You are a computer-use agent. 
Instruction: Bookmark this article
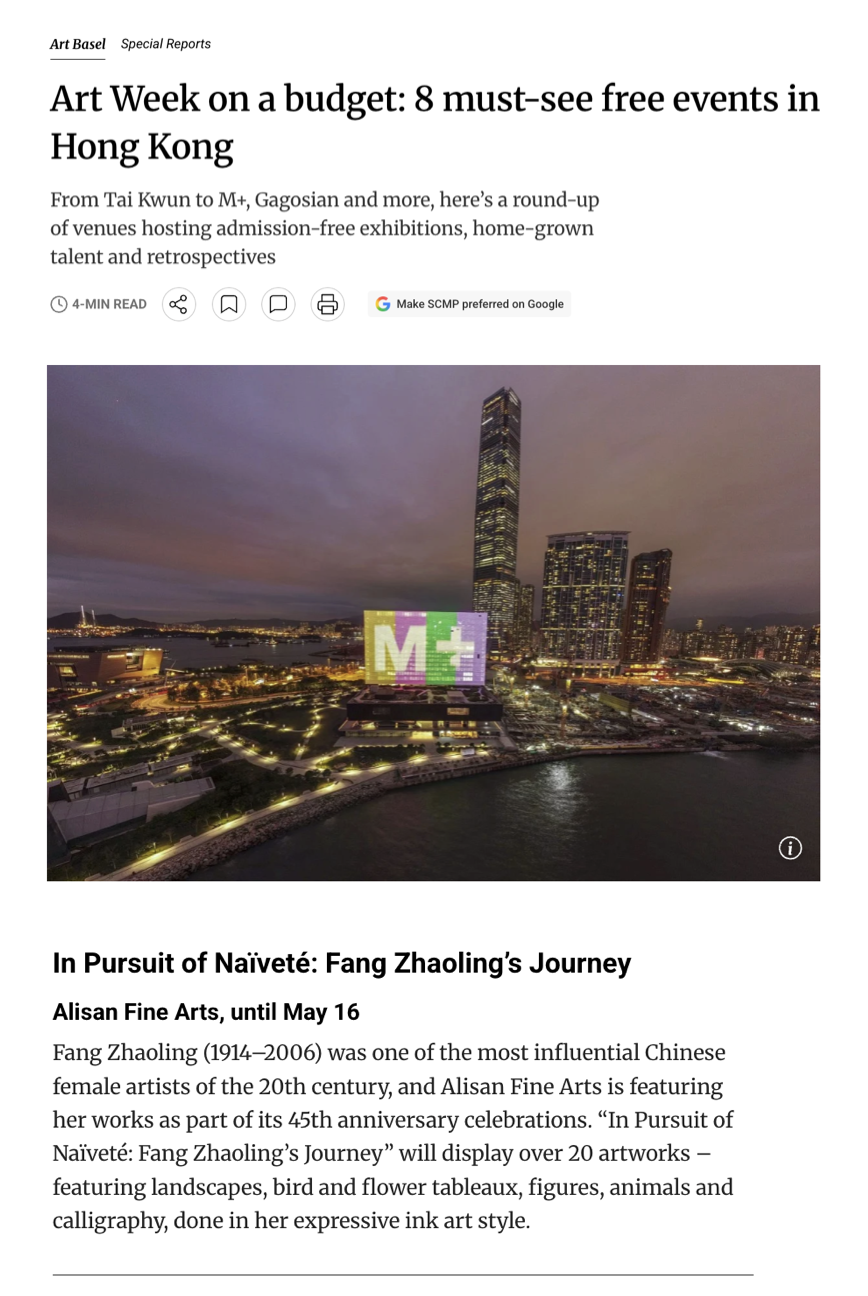229,304
